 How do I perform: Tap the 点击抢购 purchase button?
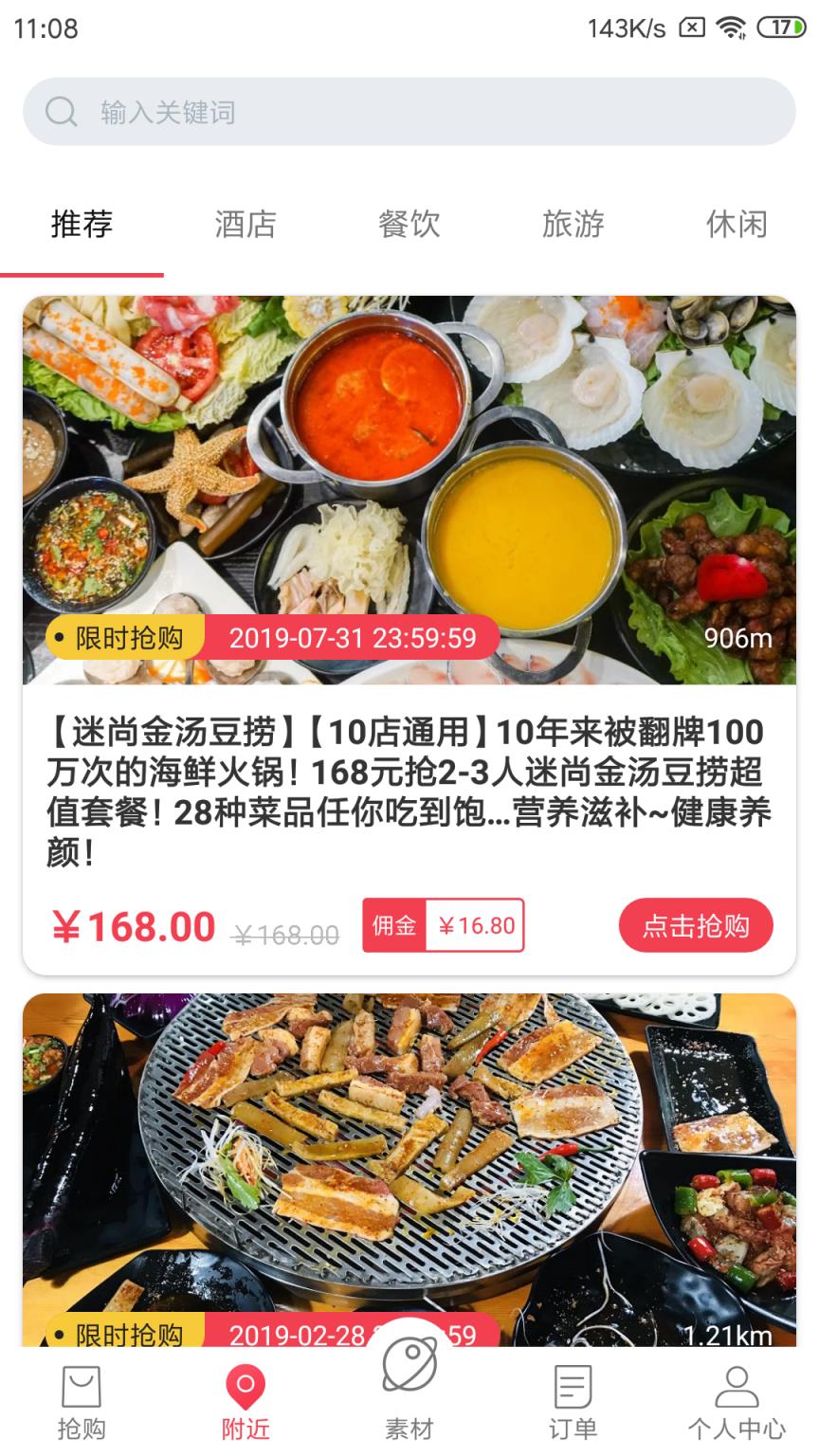[696, 925]
